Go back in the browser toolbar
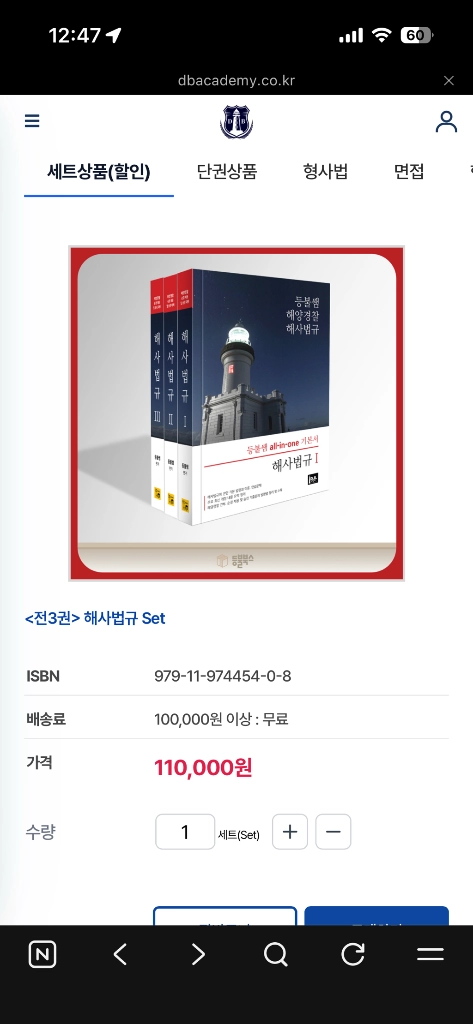Image resolution: width=473 pixels, height=1024 pixels. (x=120, y=955)
